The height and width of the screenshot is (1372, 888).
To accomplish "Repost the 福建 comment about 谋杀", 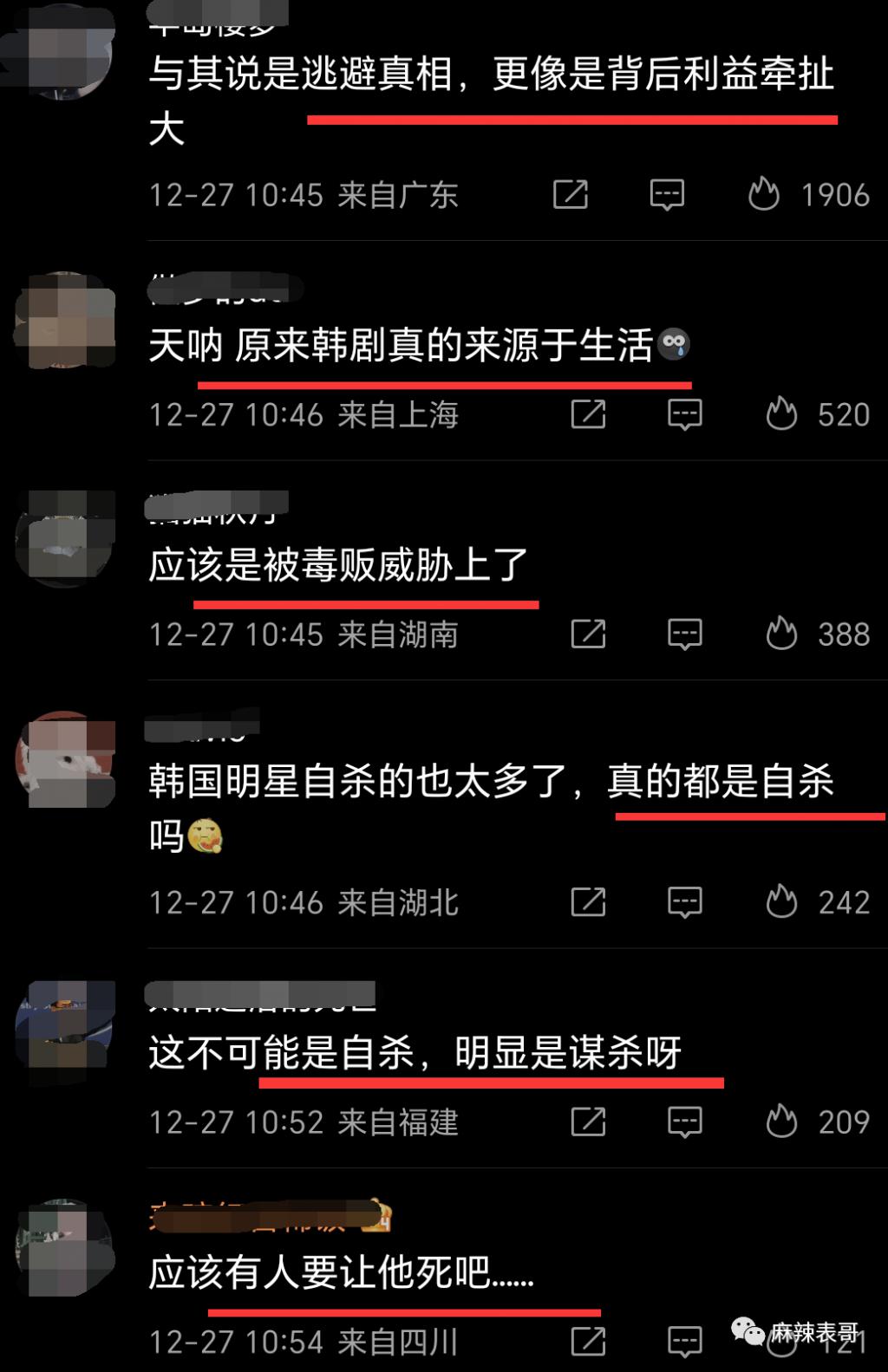I will click(588, 1122).
